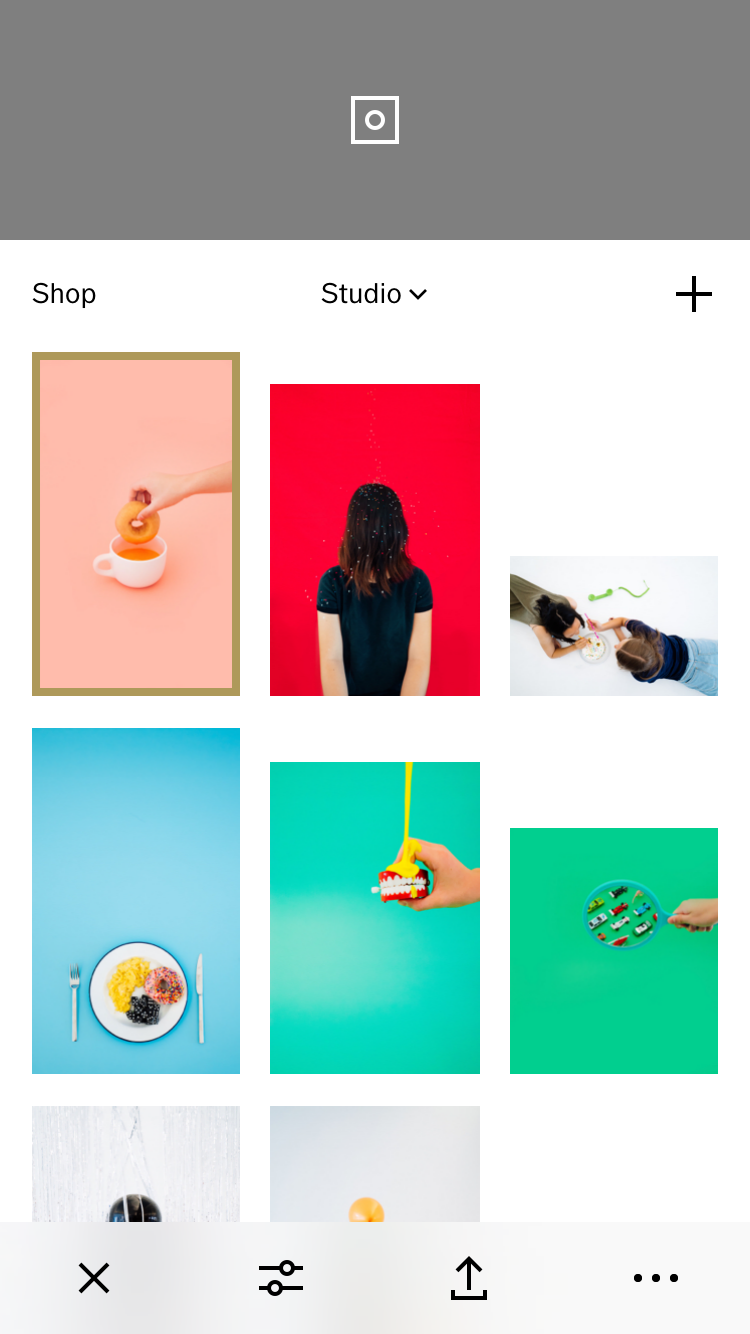The image size is (750, 1334).
Task: Deselect photo with the X icon
Action: click(x=94, y=1278)
